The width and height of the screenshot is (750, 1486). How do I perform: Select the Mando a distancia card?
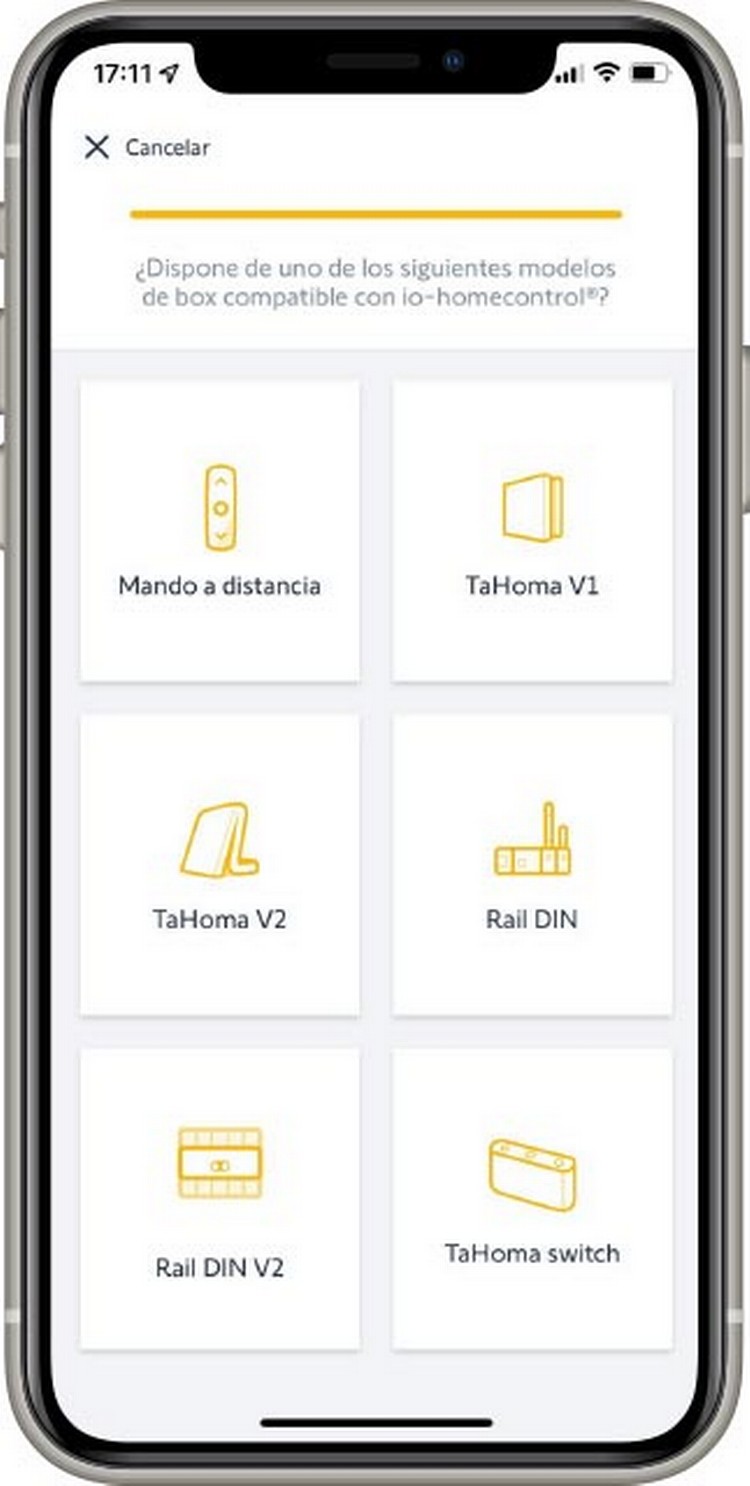220,531
